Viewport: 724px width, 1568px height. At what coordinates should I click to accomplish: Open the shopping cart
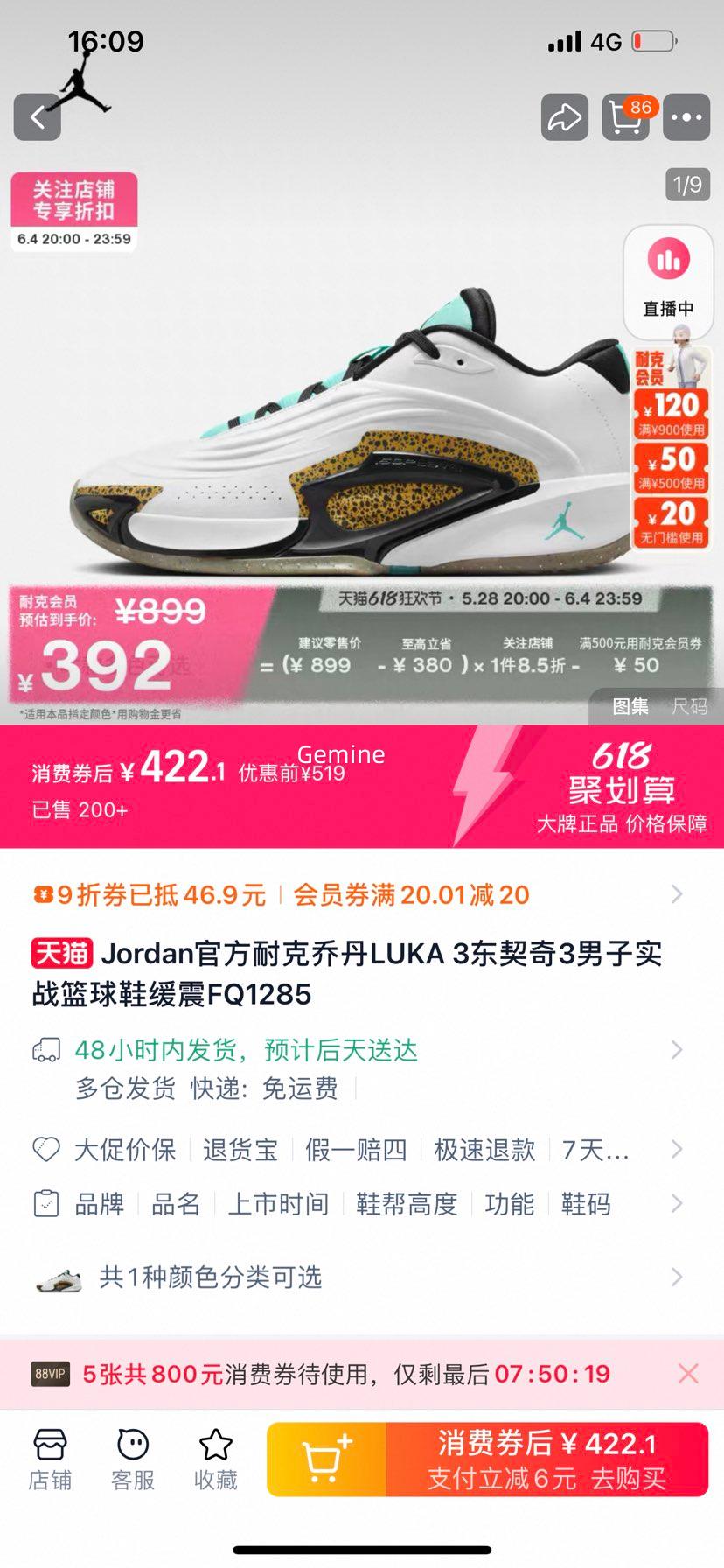point(626,117)
